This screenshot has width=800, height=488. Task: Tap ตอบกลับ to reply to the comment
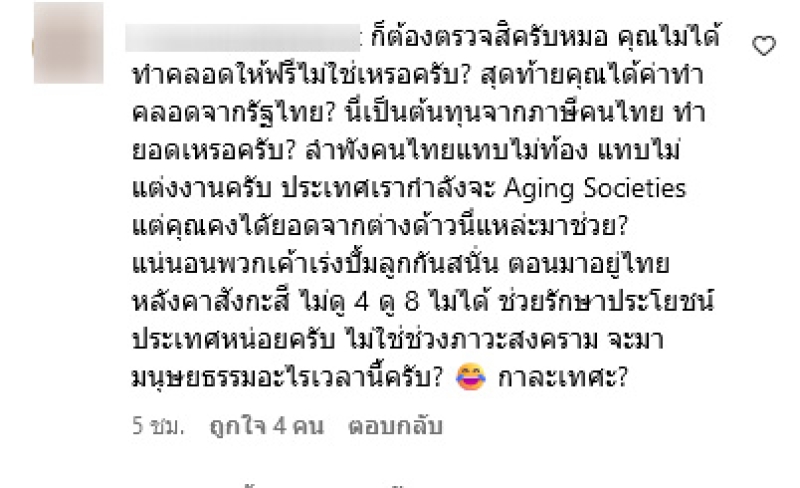click(x=393, y=425)
